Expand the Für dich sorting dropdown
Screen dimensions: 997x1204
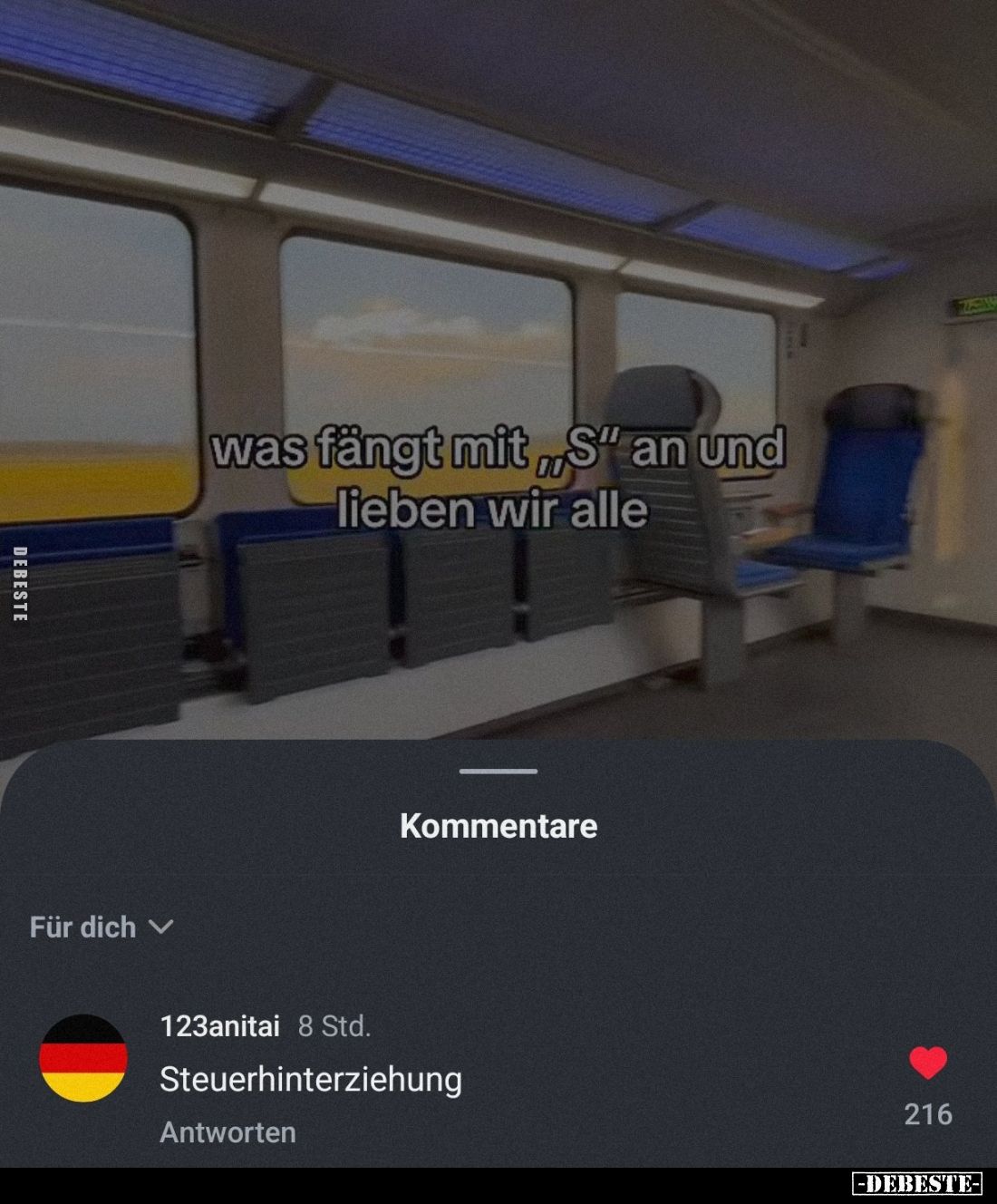point(101,927)
